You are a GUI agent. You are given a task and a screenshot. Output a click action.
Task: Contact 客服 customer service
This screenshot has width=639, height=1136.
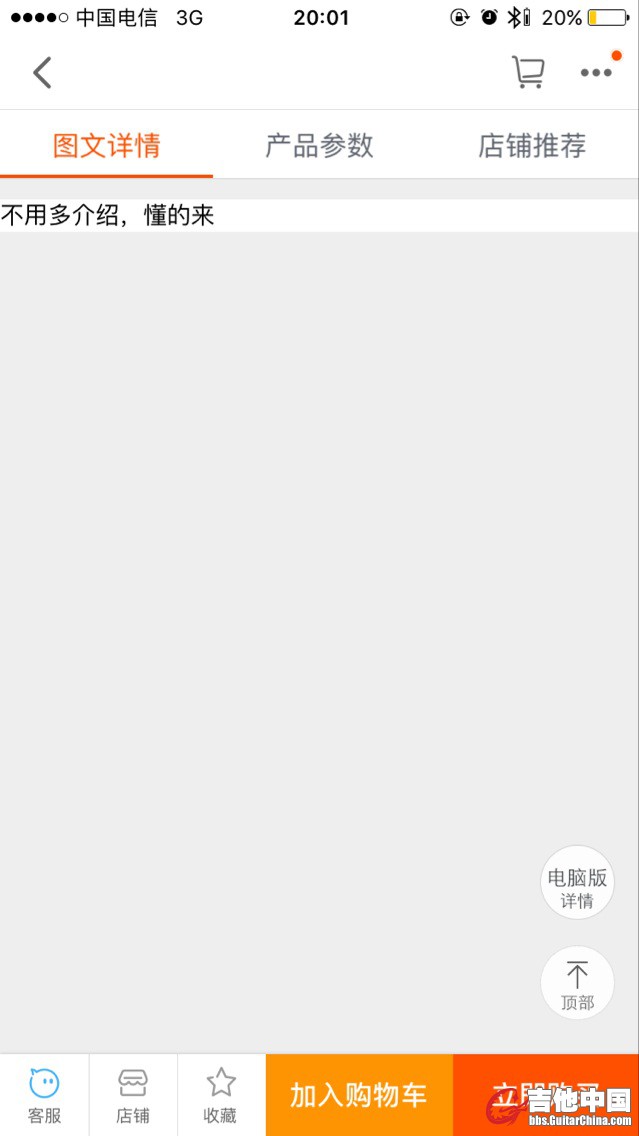point(44,1095)
